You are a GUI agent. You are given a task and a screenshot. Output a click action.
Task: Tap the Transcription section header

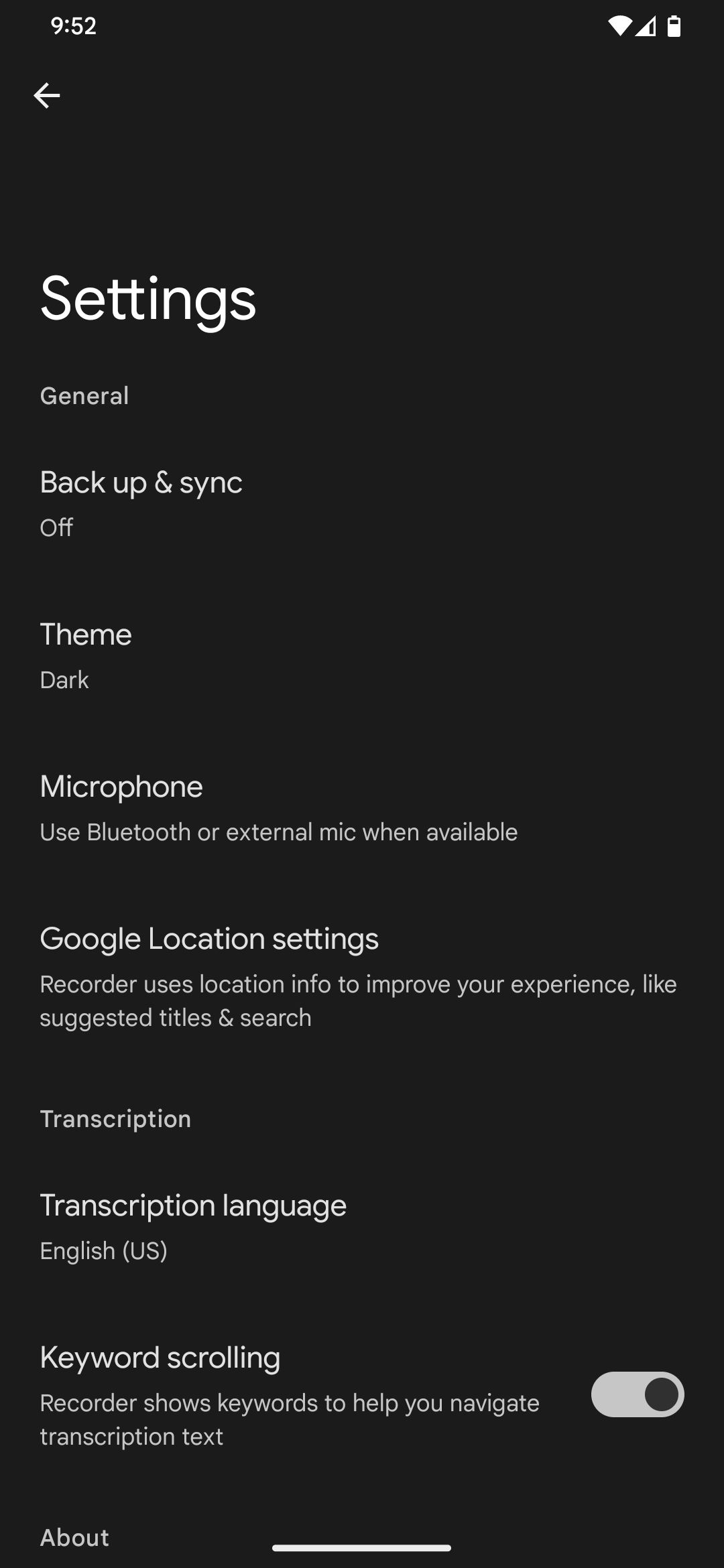[x=115, y=1118]
